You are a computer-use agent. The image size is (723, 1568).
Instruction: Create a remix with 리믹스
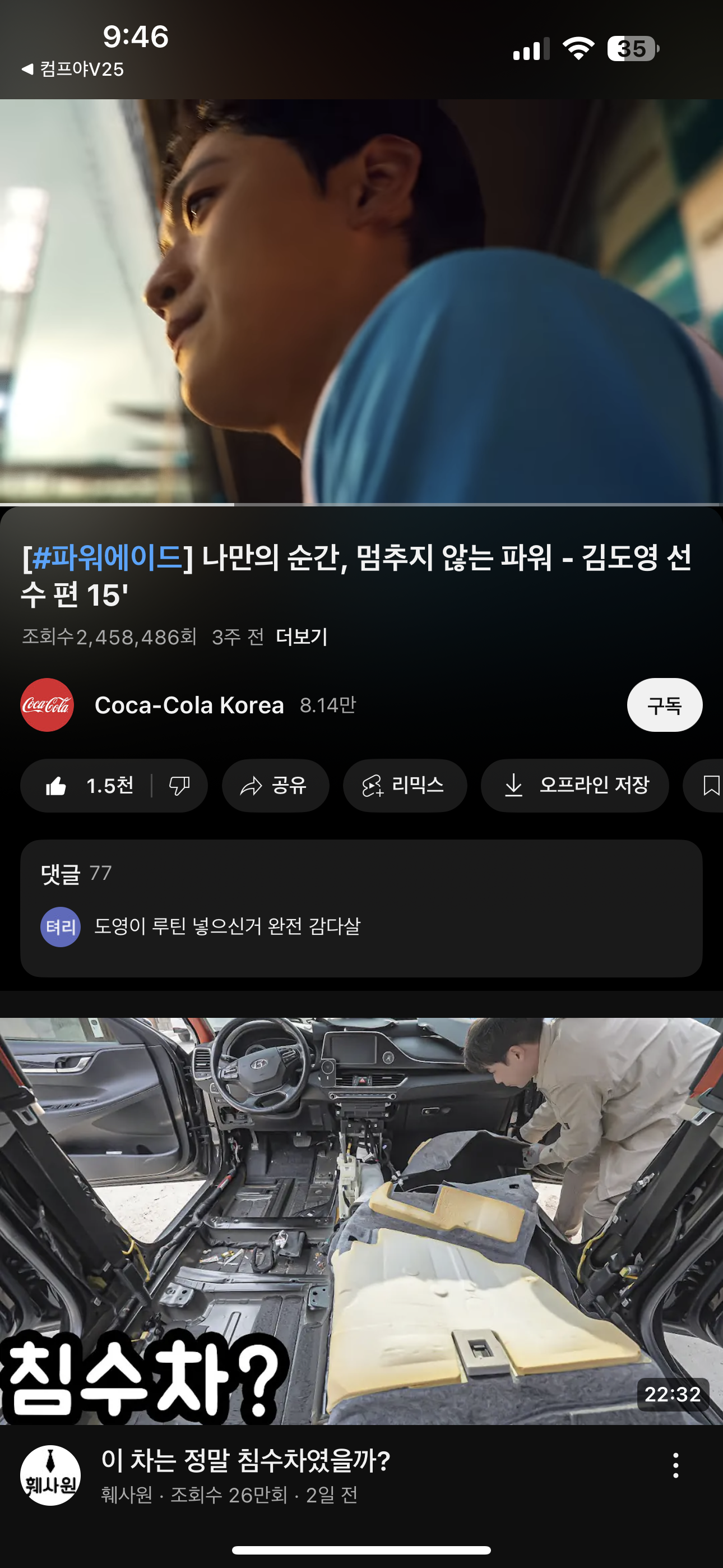tap(405, 786)
